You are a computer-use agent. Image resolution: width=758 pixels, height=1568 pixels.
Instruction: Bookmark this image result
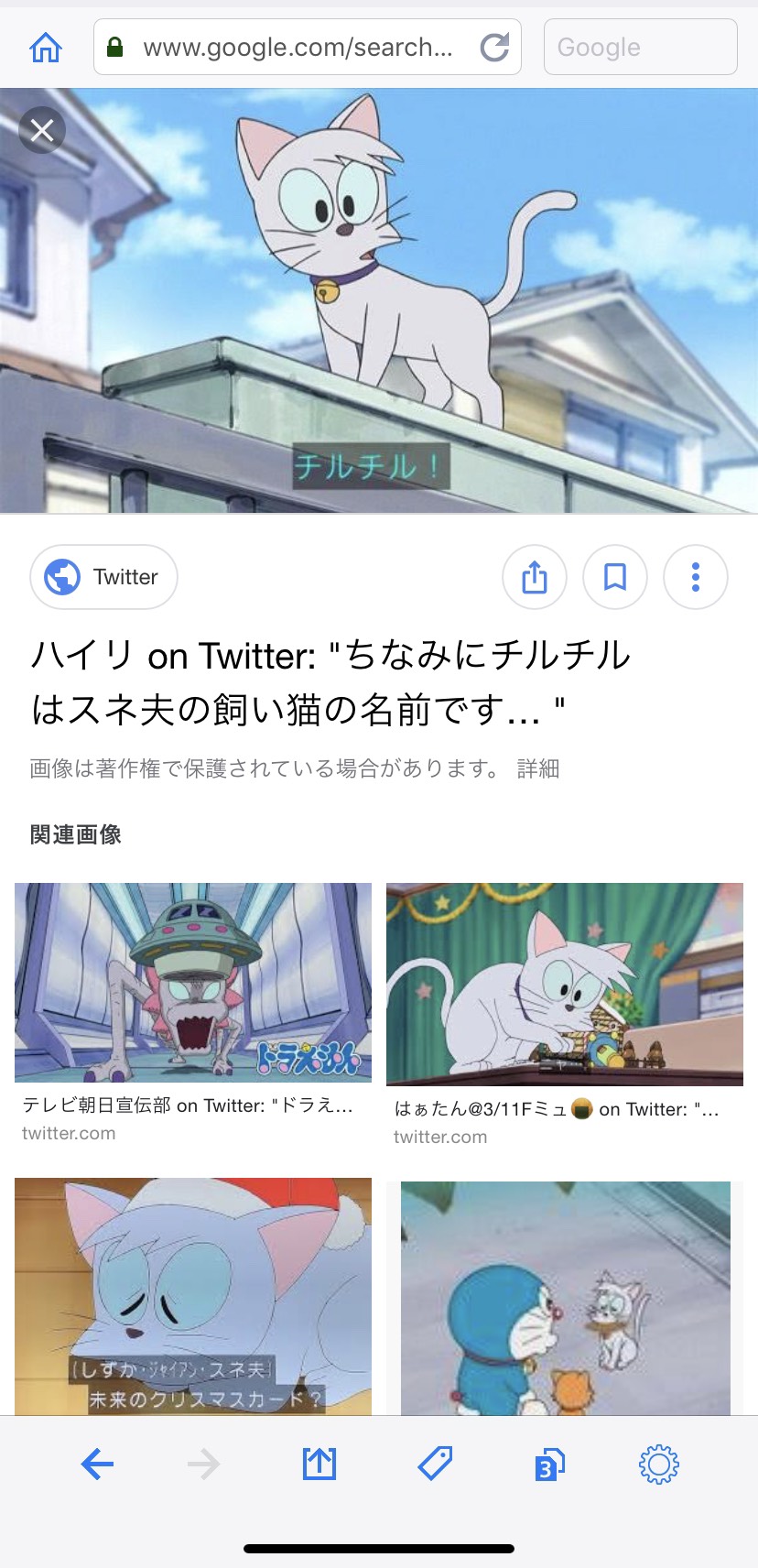pos(615,577)
